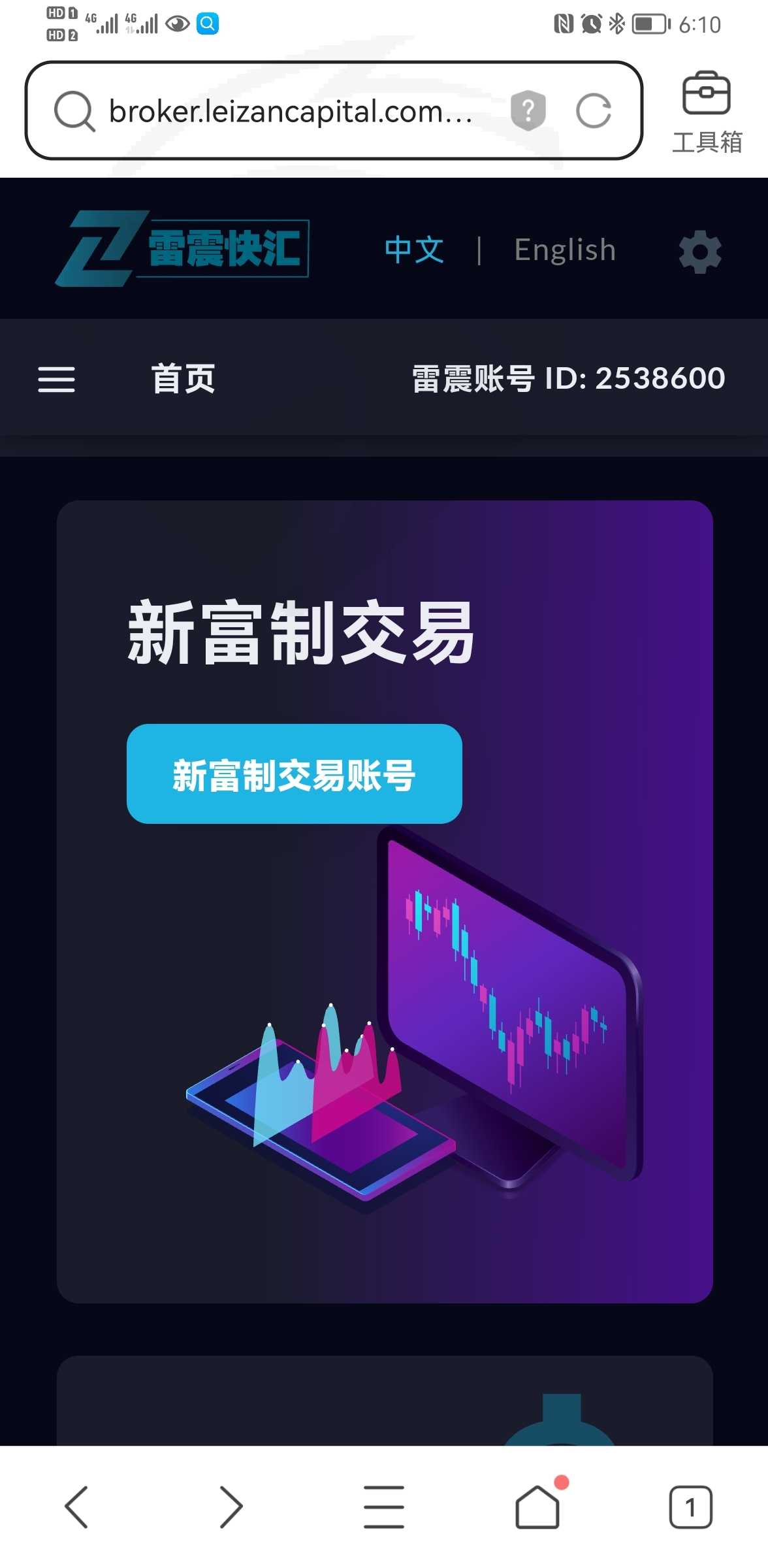
Task: Switch language to English
Action: [x=565, y=250]
